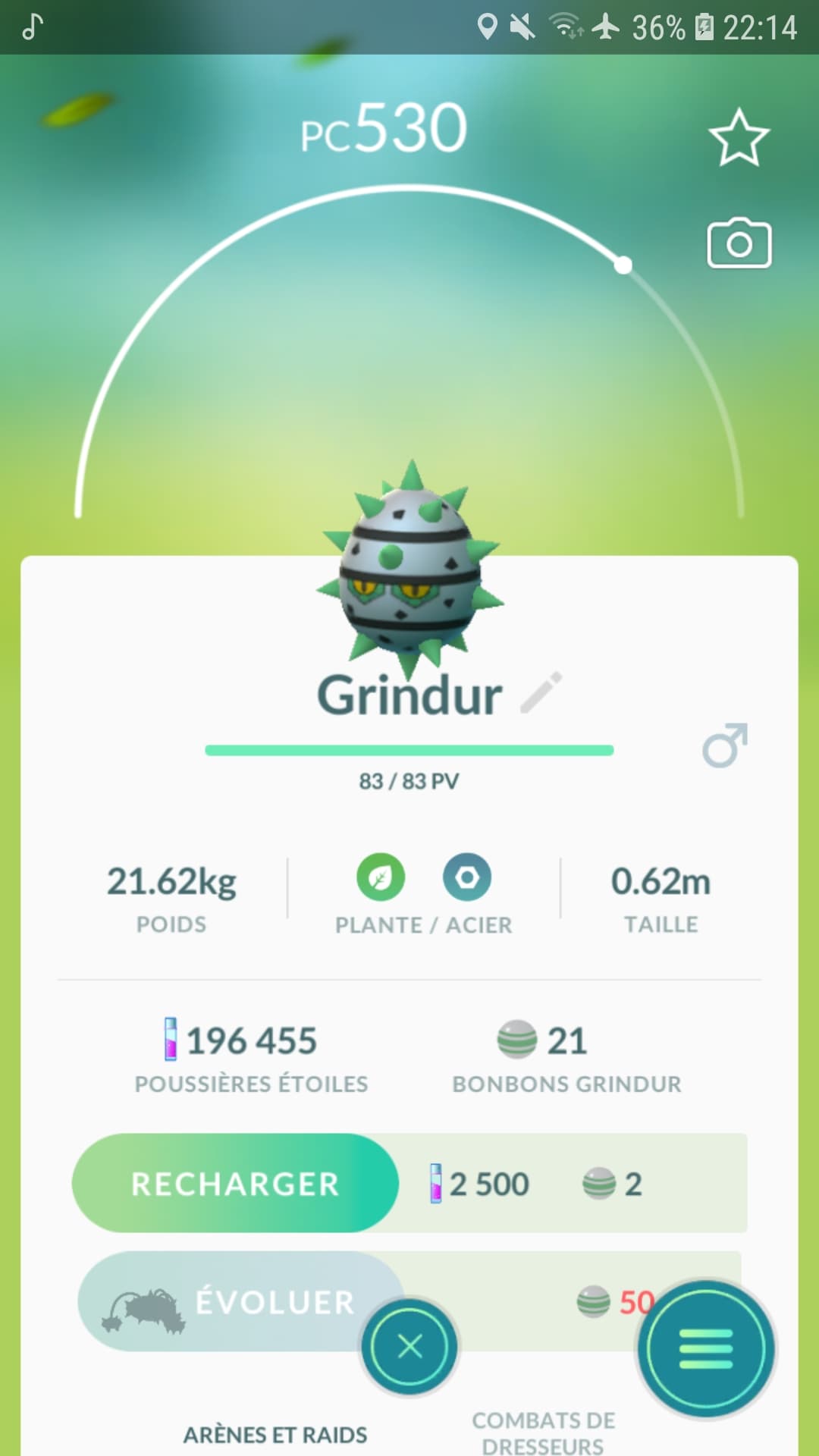Power up with the Recharger button
The width and height of the screenshot is (819, 1456).
tap(235, 1183)
